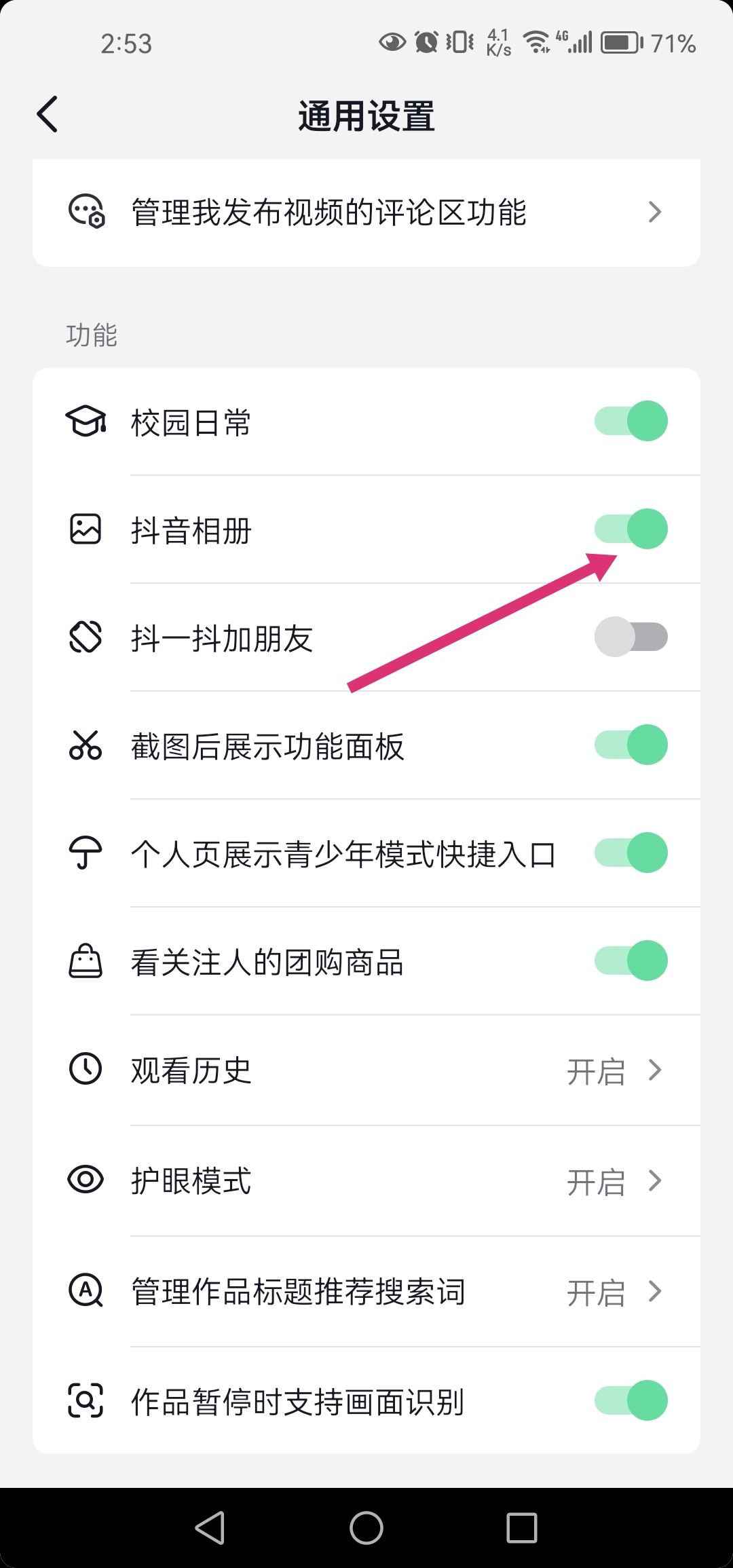The width and height of the screenshot is (733, 1568).
Task: Click the shopping bag icon beside 看关注人的团购商品
Action: (85, 961)
